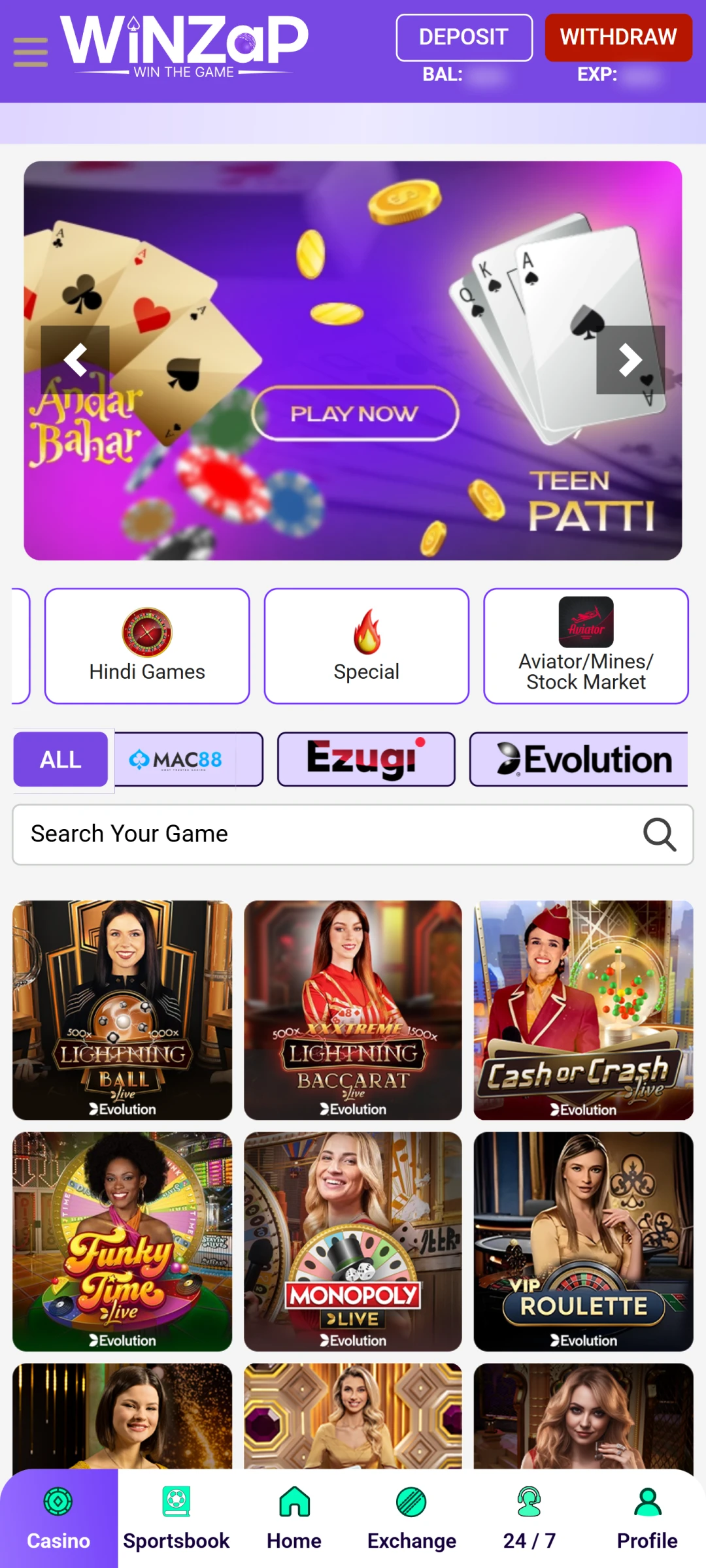706x1568 pixels.
Task: Tap Play Now on the banner
Action: click(355, 414)
